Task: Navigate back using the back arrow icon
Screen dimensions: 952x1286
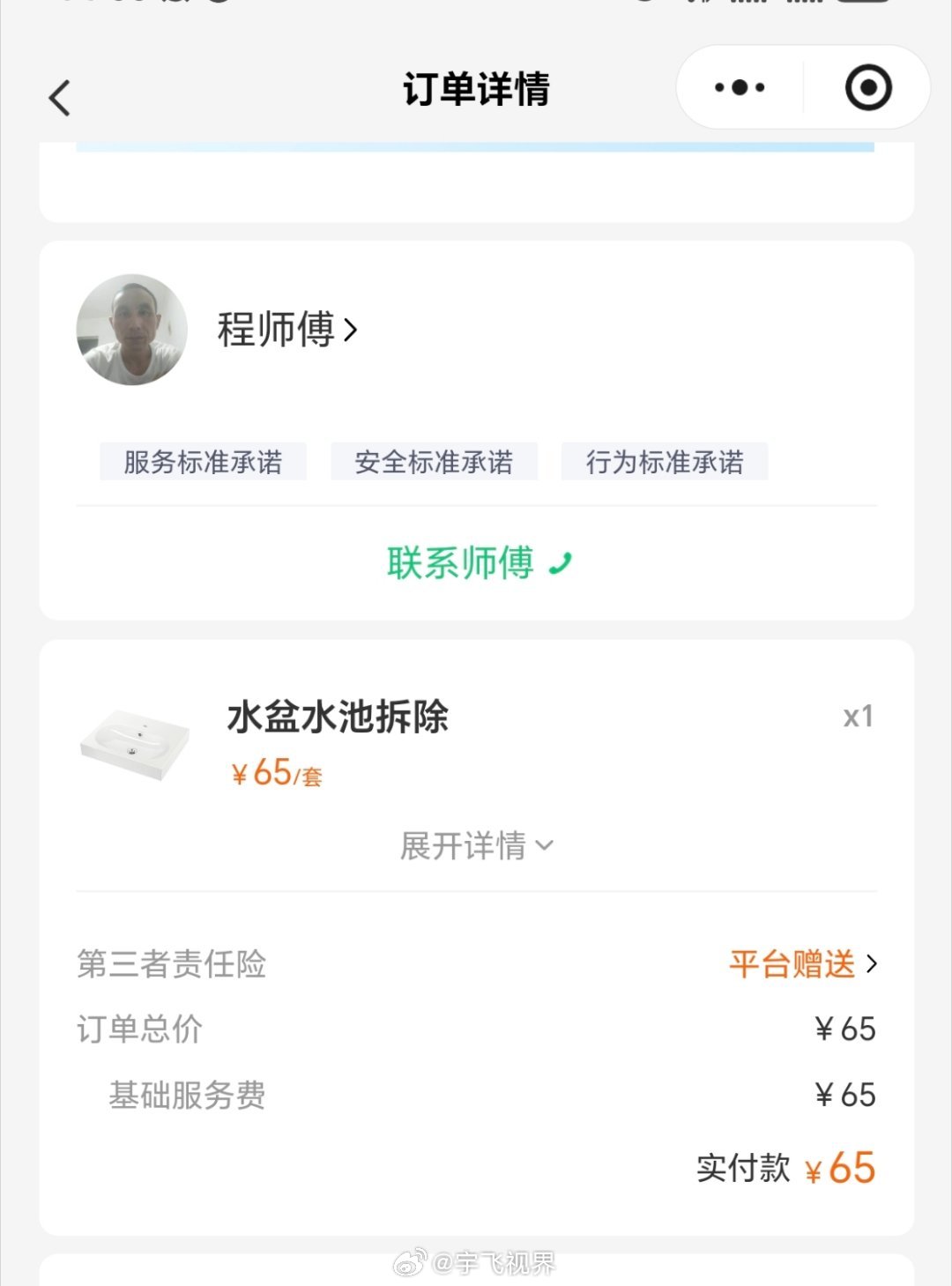Action: click(59, 98)
